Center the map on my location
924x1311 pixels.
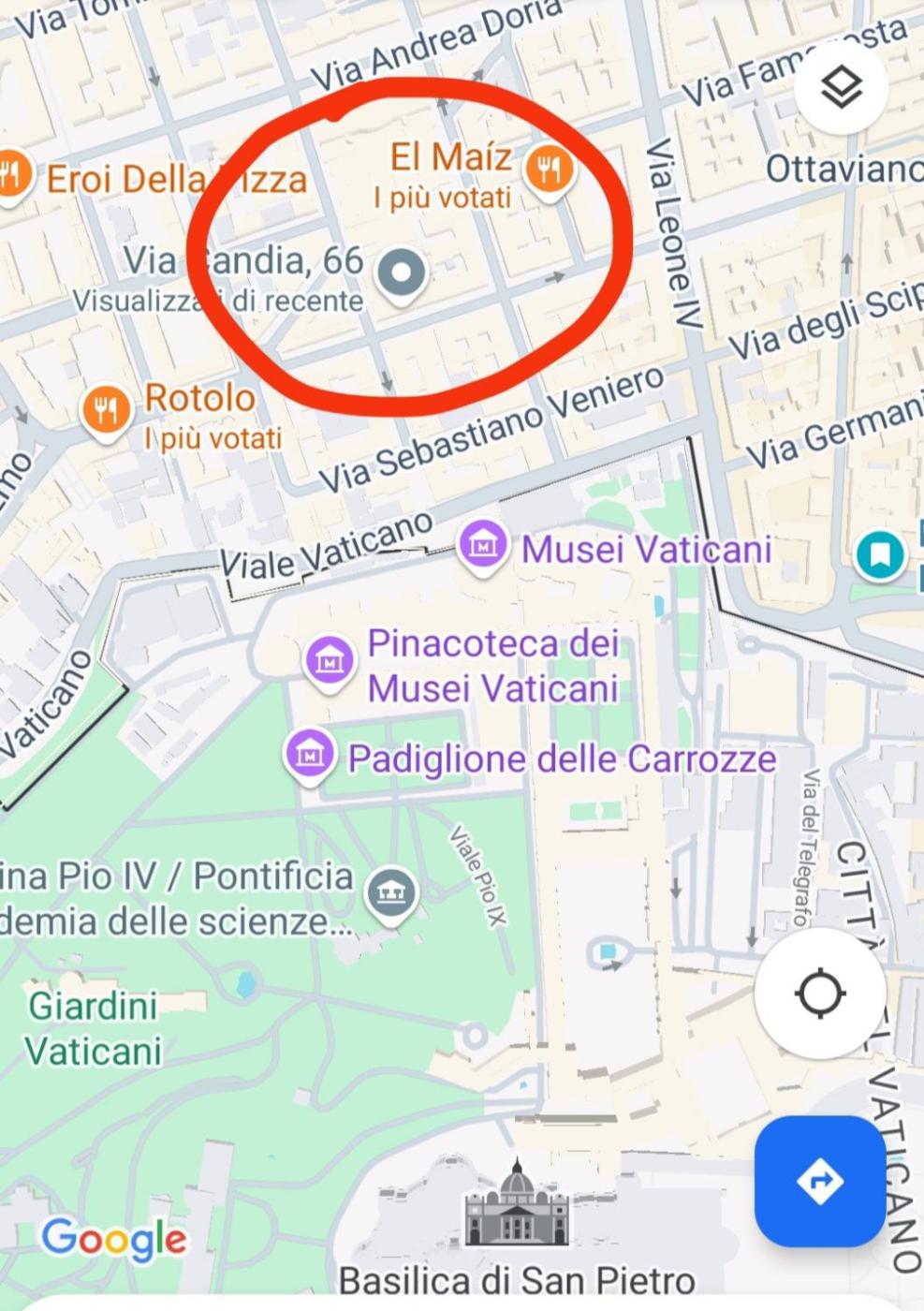tap(820, 993)
